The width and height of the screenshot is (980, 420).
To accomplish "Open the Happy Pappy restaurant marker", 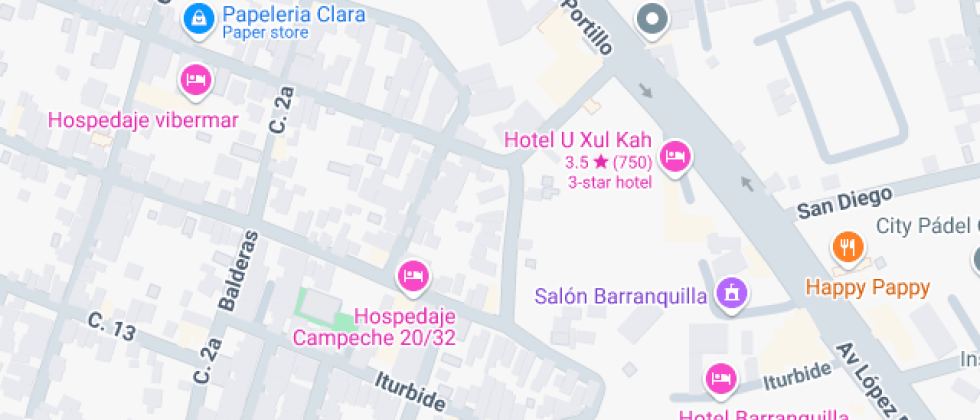I will pyautogui.click(x=848, y=249).
